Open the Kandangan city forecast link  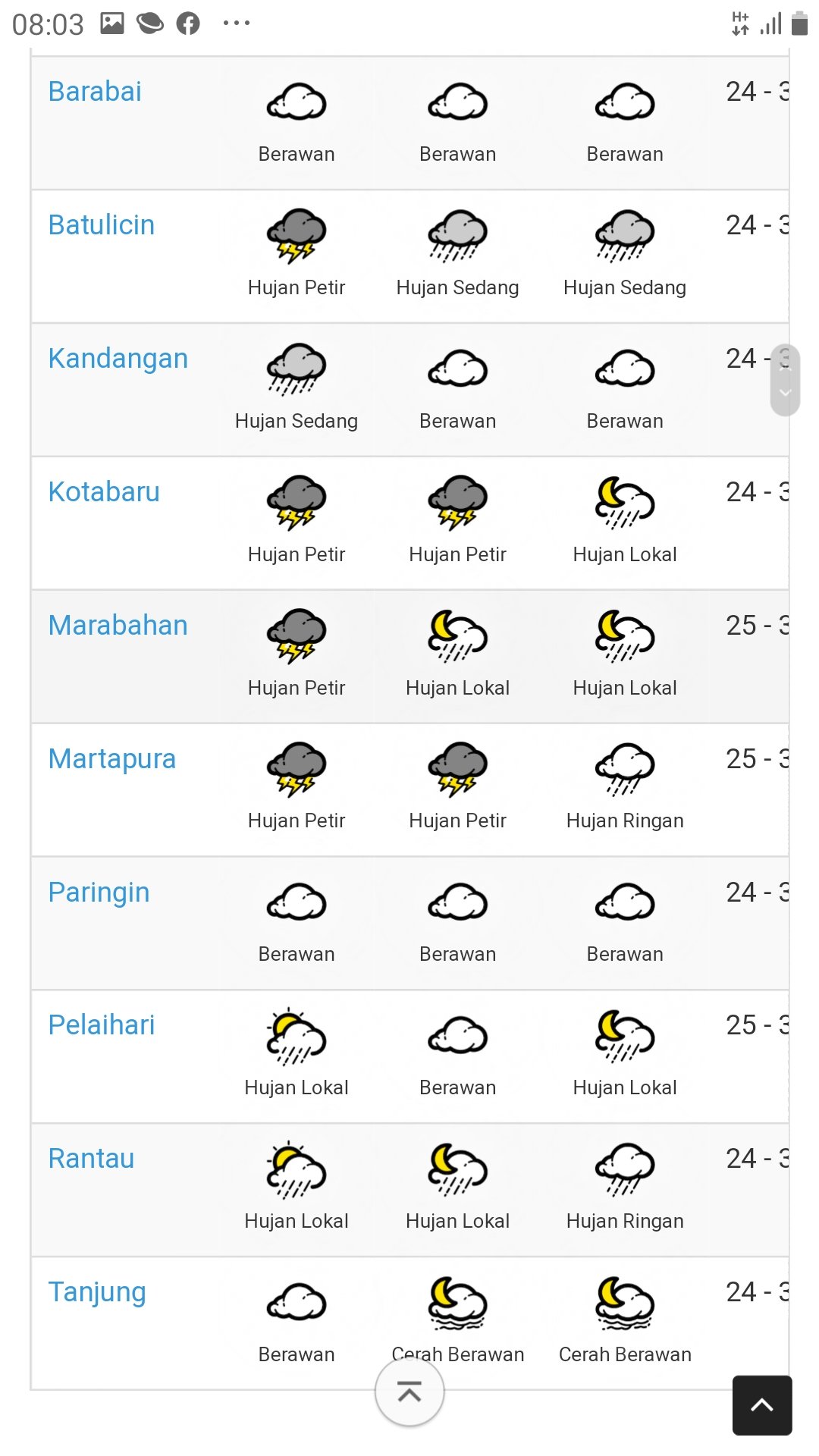tap(118, 359)
